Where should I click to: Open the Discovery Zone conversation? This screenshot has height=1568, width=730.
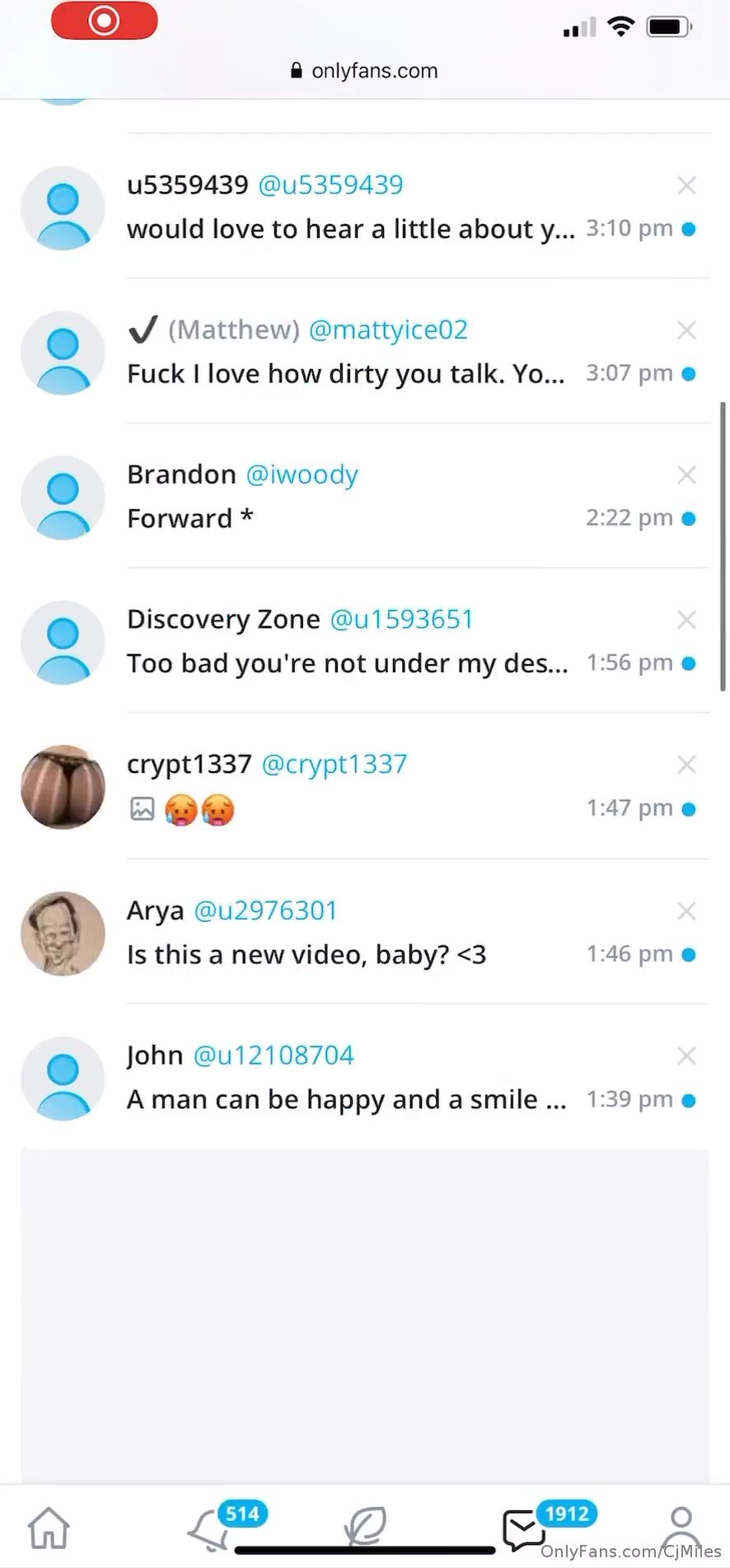[x=350, y=642]
